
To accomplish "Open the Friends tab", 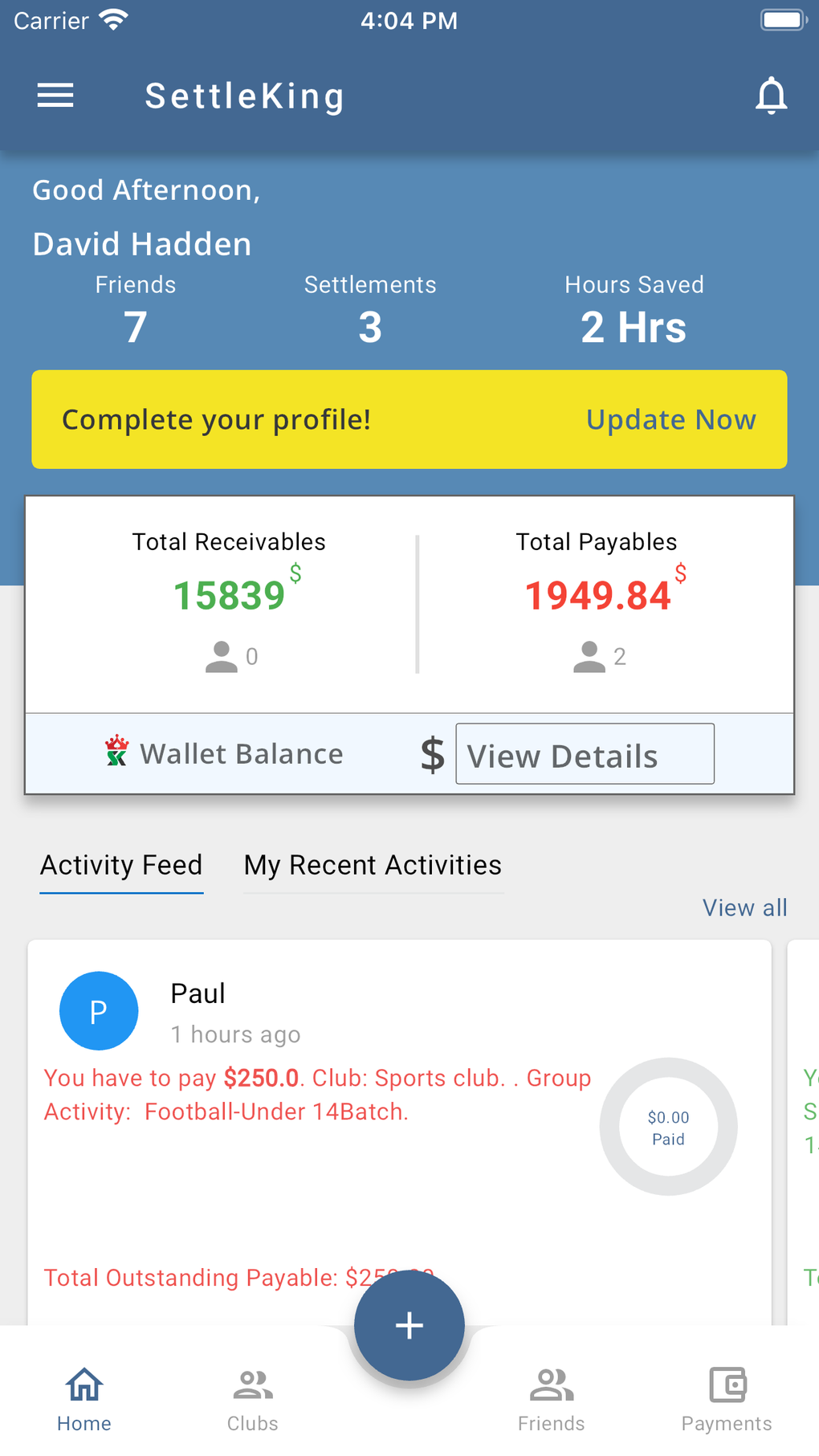I will pyautogui.click(x=551, y=1399).
